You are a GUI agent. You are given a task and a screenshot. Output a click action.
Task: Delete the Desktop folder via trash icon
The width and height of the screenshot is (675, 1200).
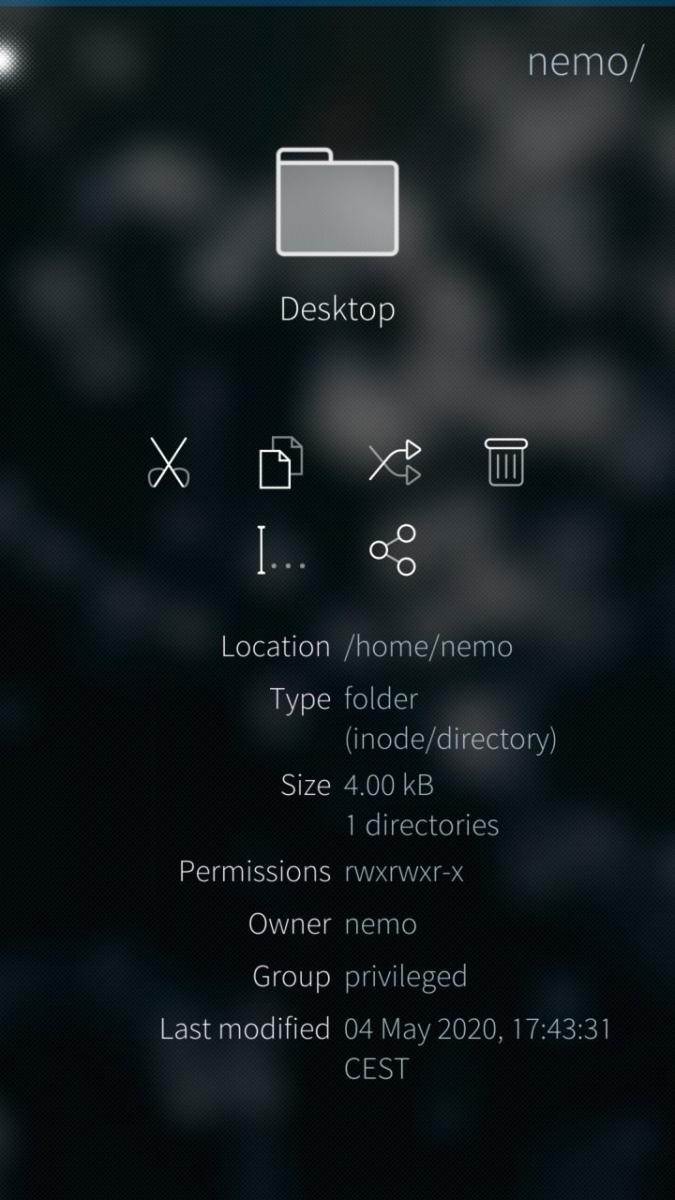coord(507,463)
